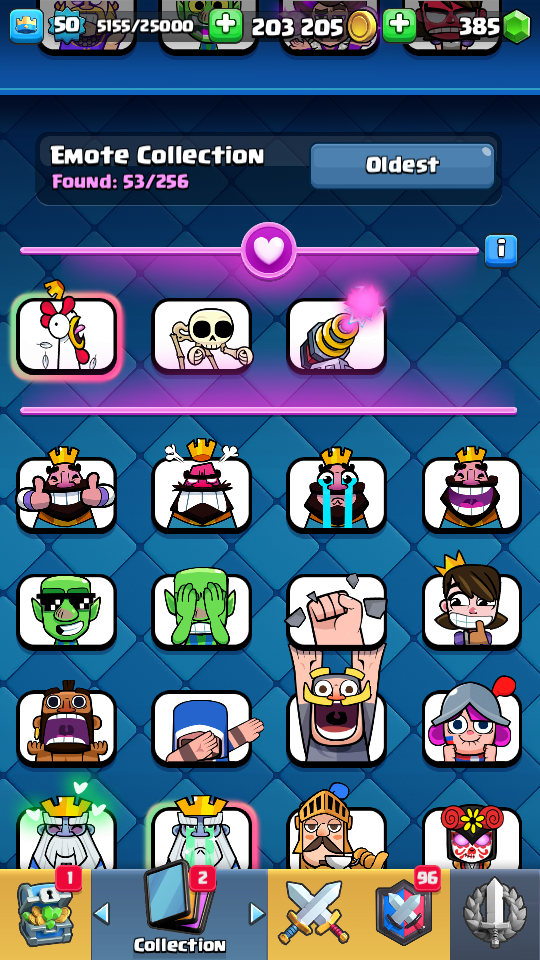Viewport: 540px width, 960px height.
Task: Pick the sparkling cannon favorite emote
Action: [337, 335]
